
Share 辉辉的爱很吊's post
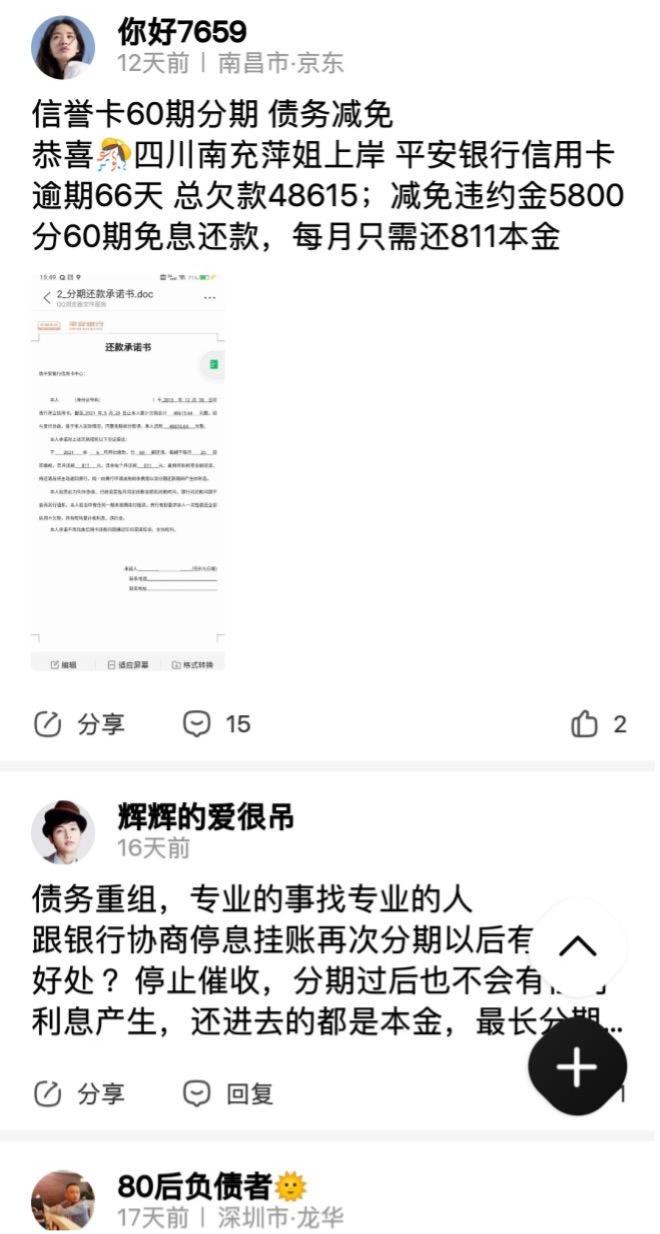[x=79, y=1094]
